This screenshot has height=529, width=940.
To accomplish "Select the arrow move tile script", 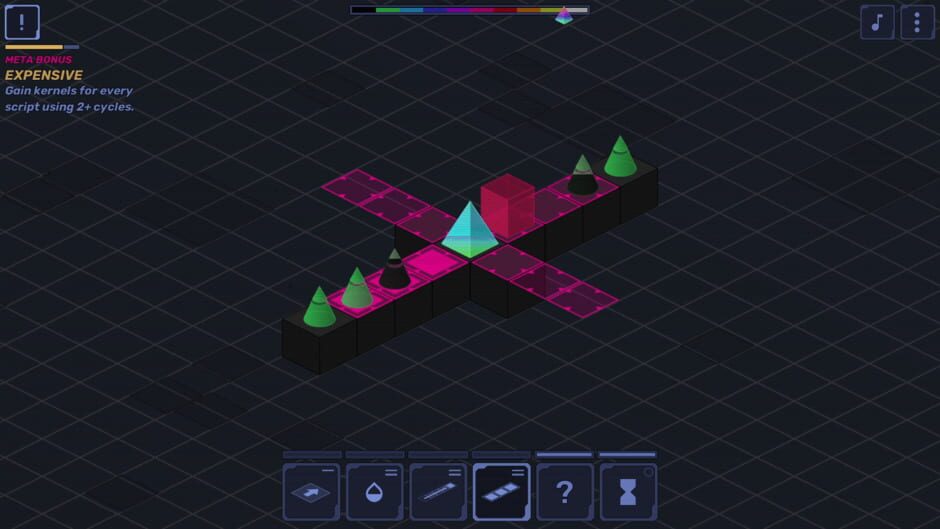I will [x=311, y=492].
